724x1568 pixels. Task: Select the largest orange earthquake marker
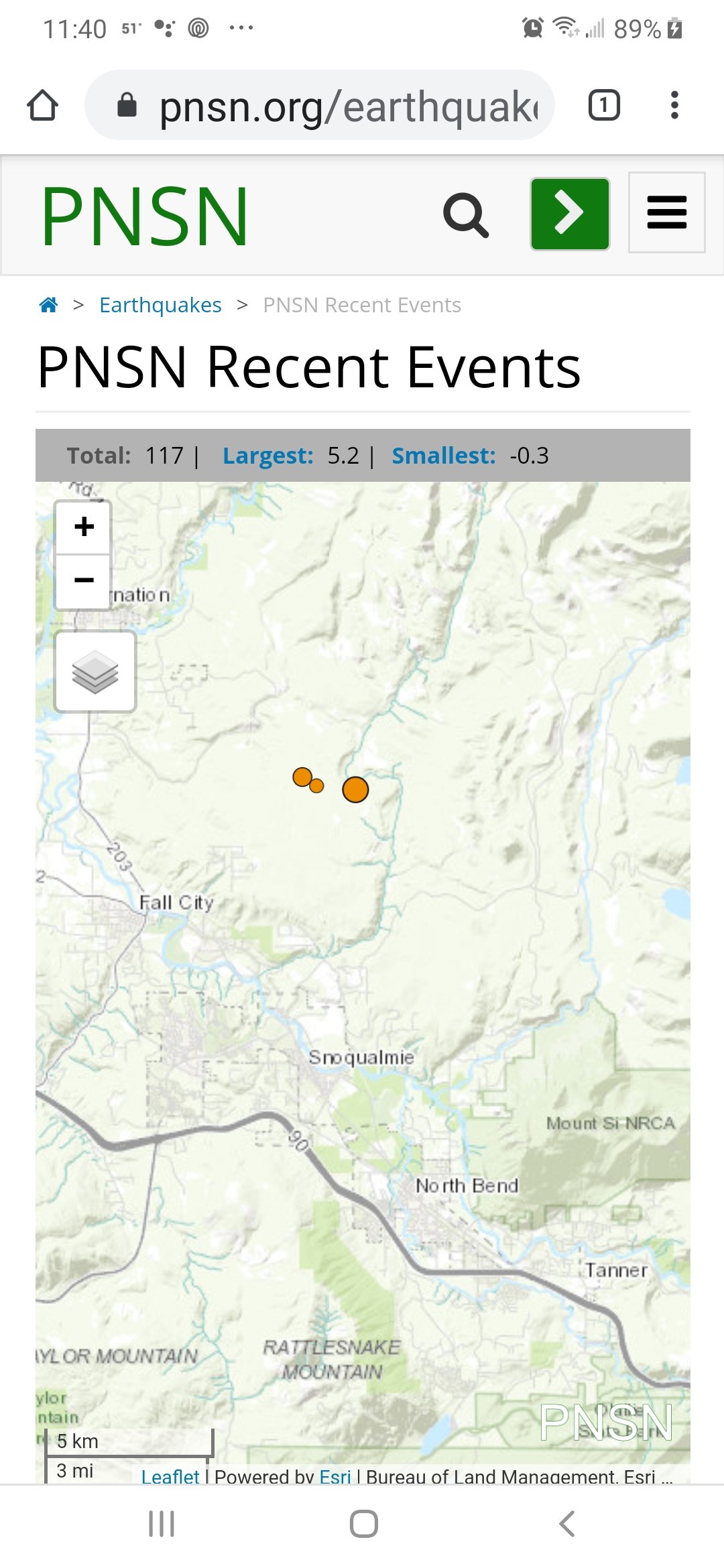[x=355, y=789]
